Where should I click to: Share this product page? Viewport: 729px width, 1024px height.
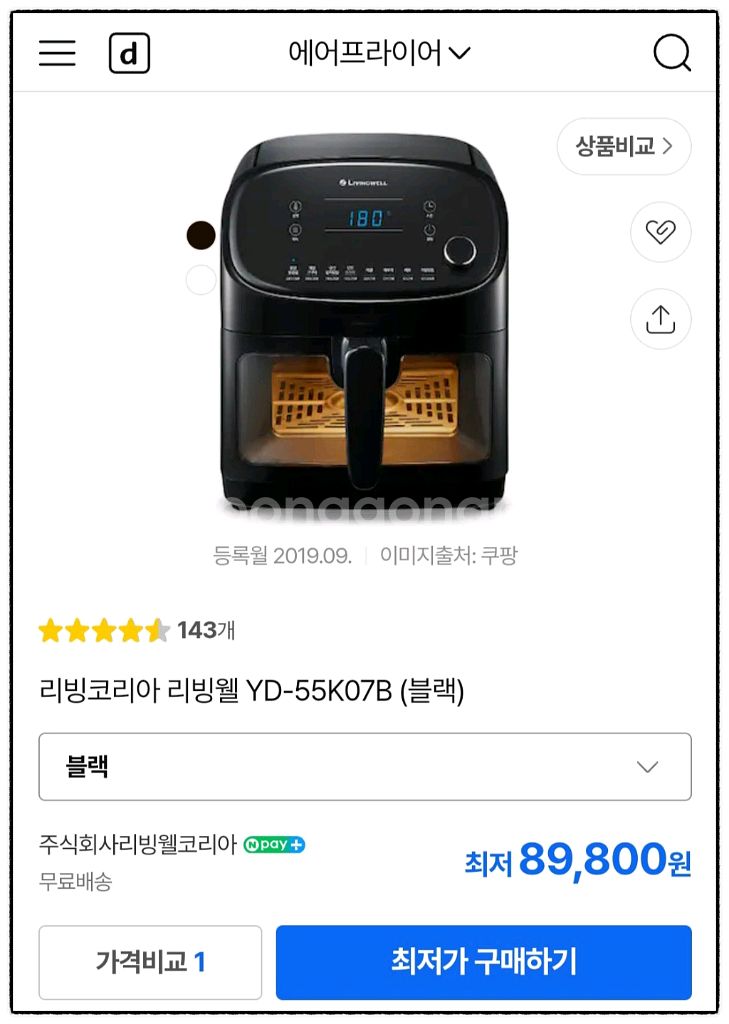(660, 319)
